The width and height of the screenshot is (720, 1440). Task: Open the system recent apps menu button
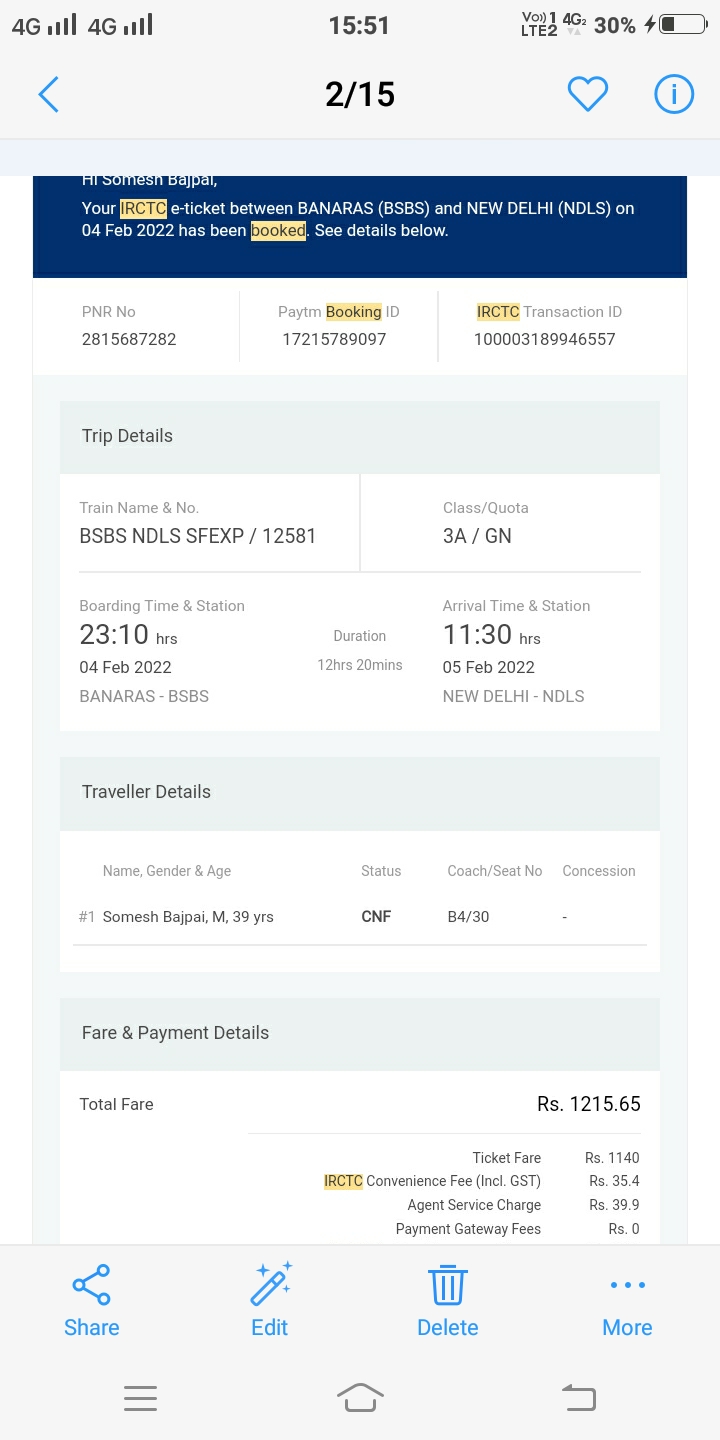(x=140, y=1398)
